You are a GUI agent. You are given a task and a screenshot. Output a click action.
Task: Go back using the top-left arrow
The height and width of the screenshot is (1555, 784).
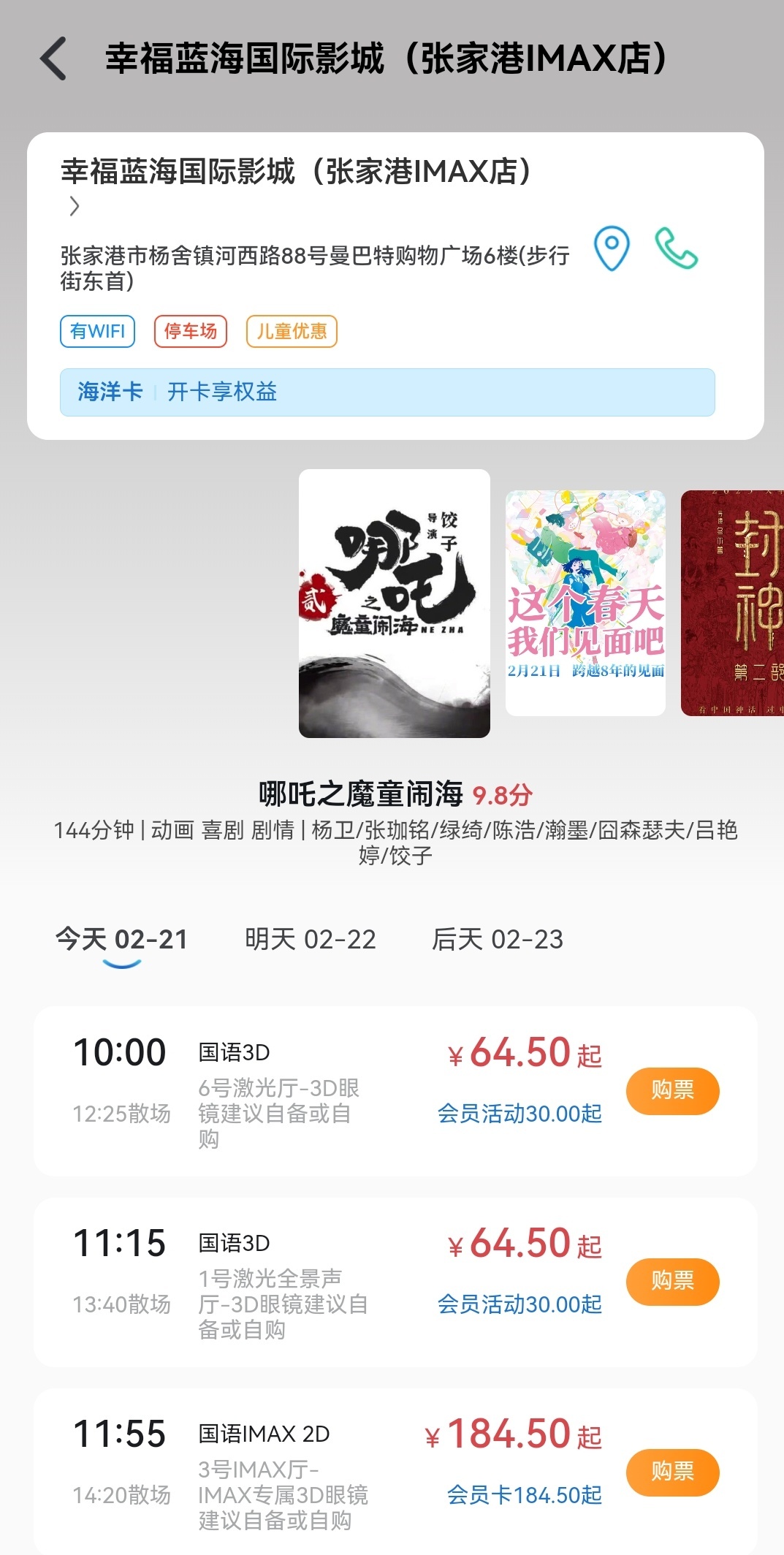(53, 58)
